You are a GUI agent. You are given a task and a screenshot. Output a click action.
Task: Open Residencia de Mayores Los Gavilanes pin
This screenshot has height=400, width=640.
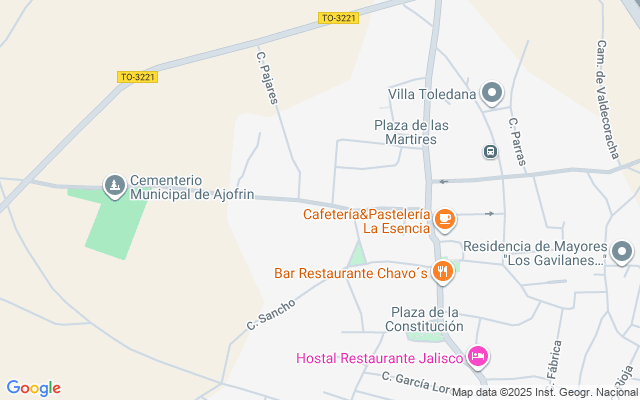click(x=622, y=252)
